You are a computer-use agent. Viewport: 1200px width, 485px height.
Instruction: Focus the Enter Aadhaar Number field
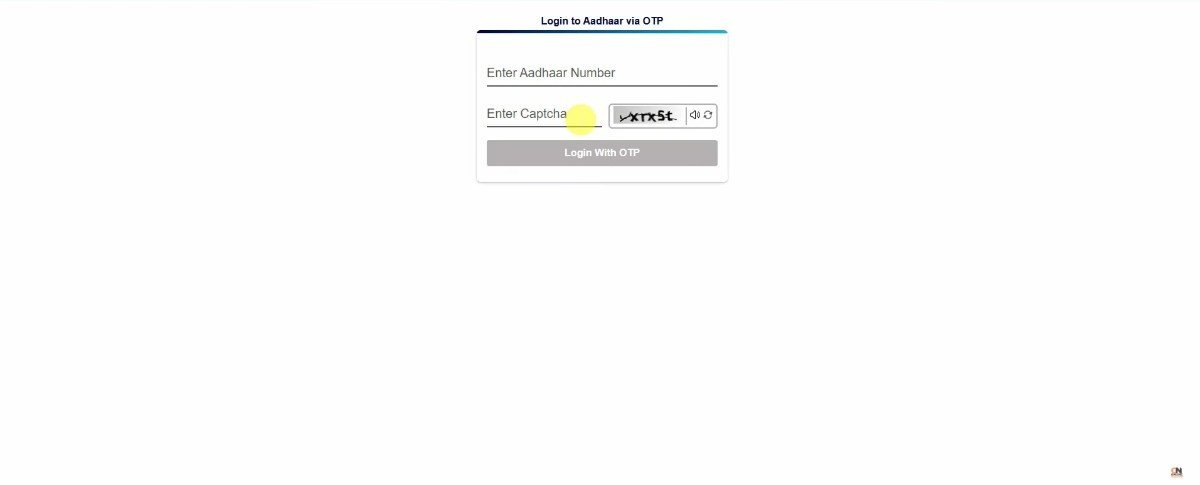click(x=601, y=73)
